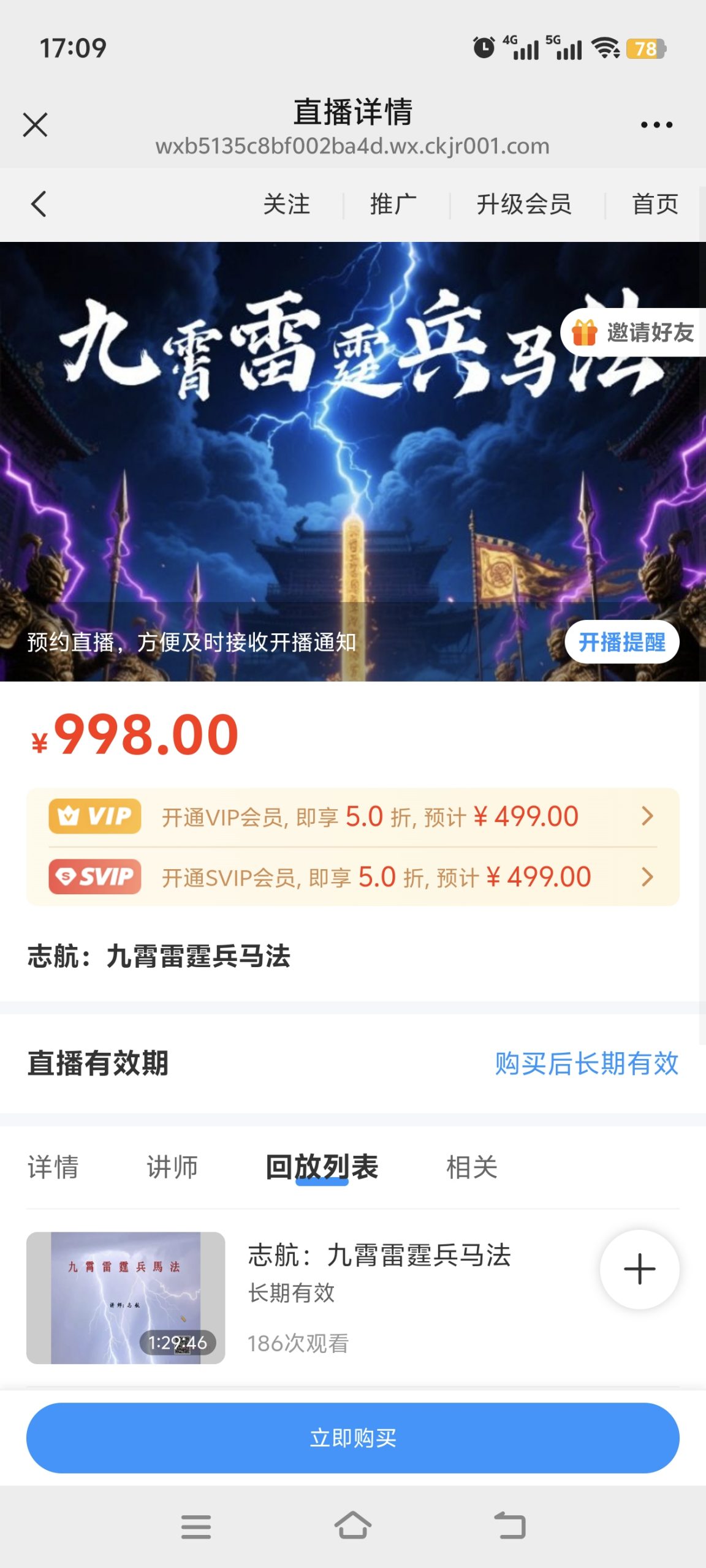
Task: Switch to the 相关 tab
Action: click(471, 1167)
